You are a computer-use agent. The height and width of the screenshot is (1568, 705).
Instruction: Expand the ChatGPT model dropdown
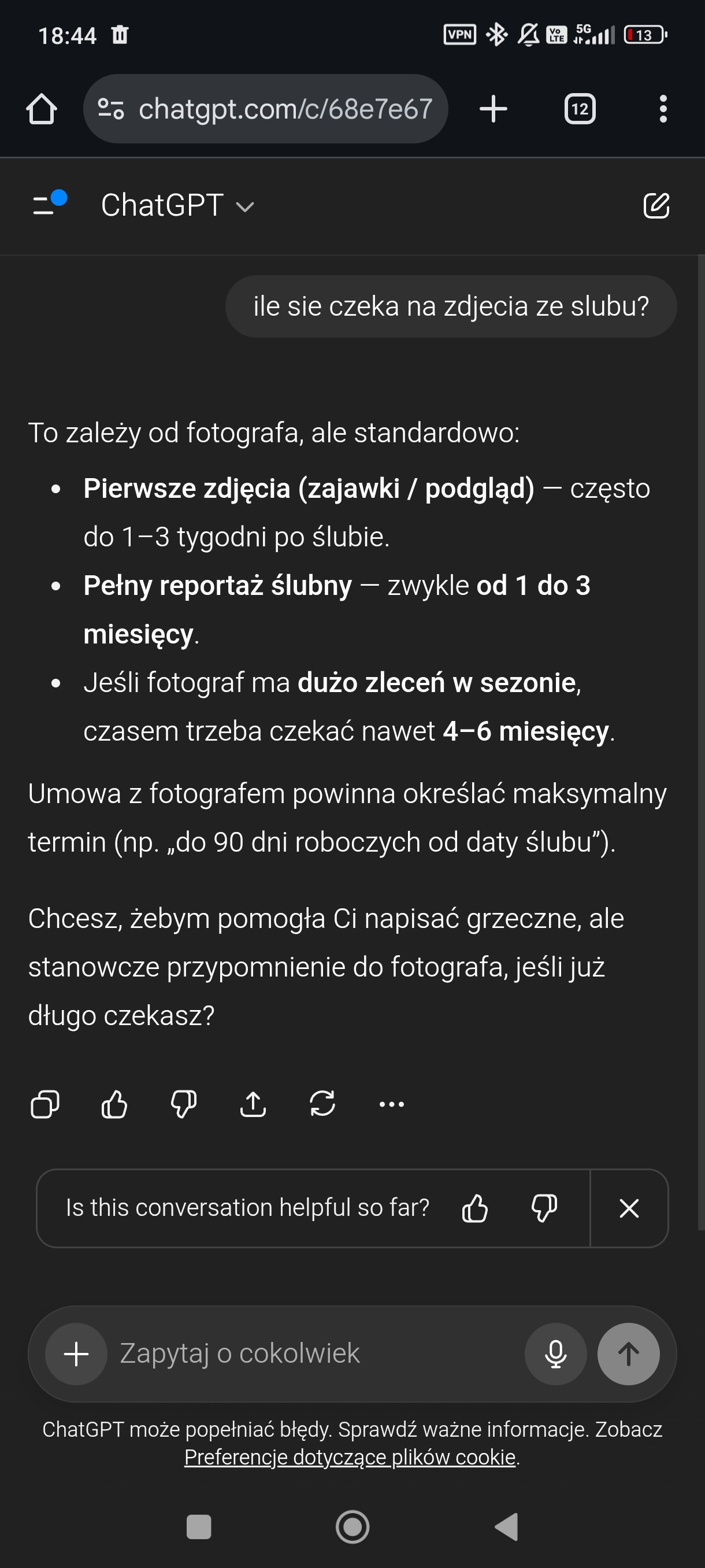pyautogui.click(x=177, y=205)
